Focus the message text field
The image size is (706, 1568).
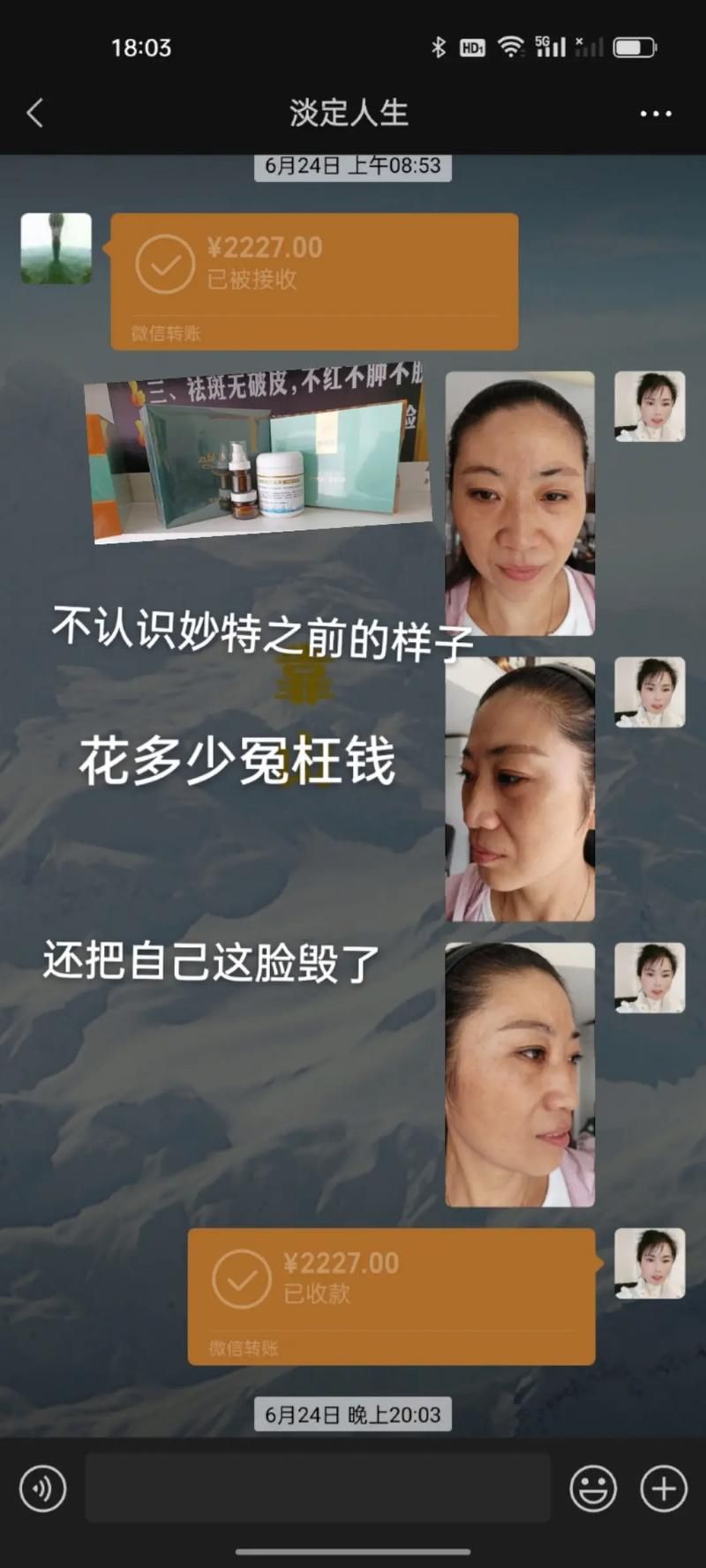(x=318, y=1489)
